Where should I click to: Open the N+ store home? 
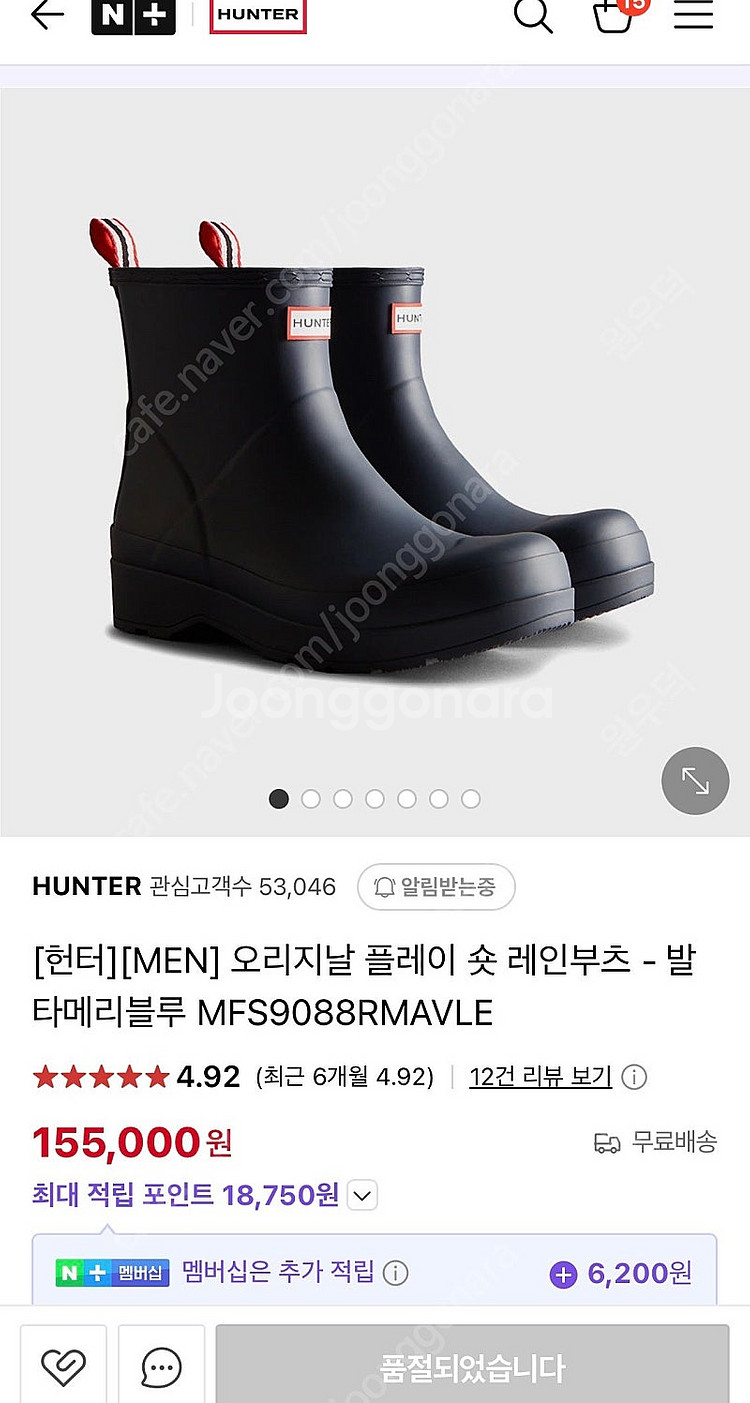[x=133, y=15]
